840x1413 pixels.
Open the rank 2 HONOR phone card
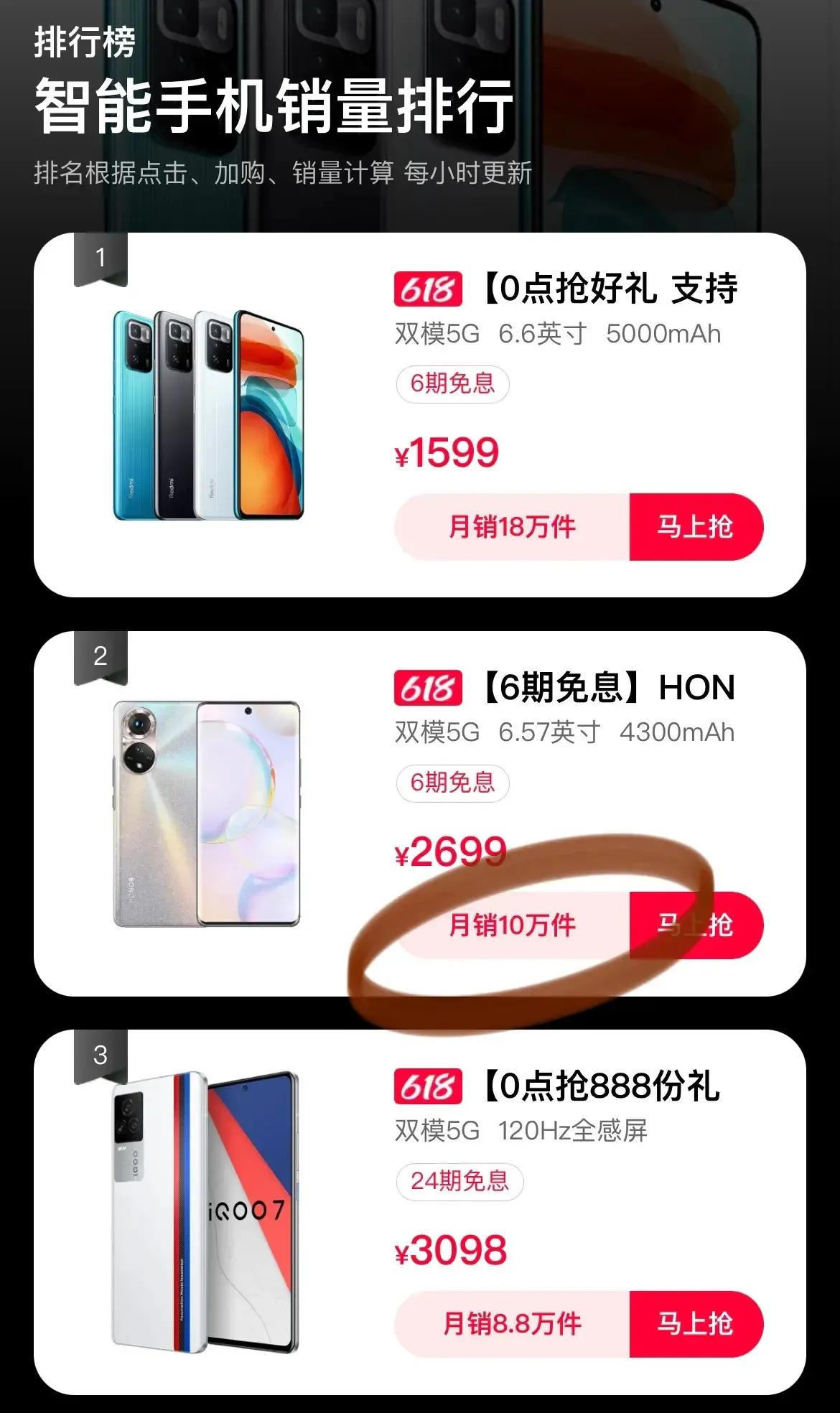[207, 813]
